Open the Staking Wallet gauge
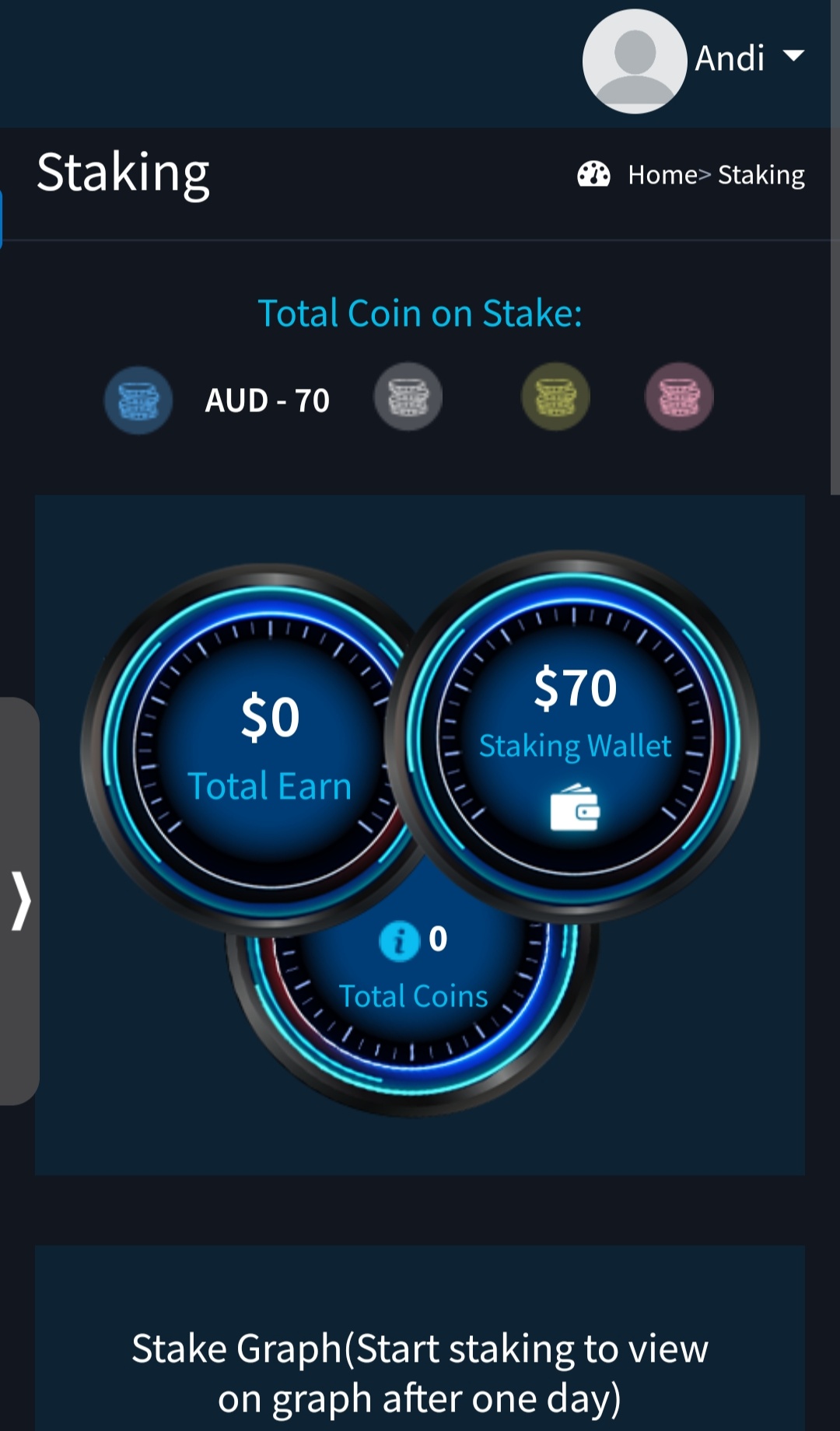This screenshot has height=1431, width=840. coord(574,737)
